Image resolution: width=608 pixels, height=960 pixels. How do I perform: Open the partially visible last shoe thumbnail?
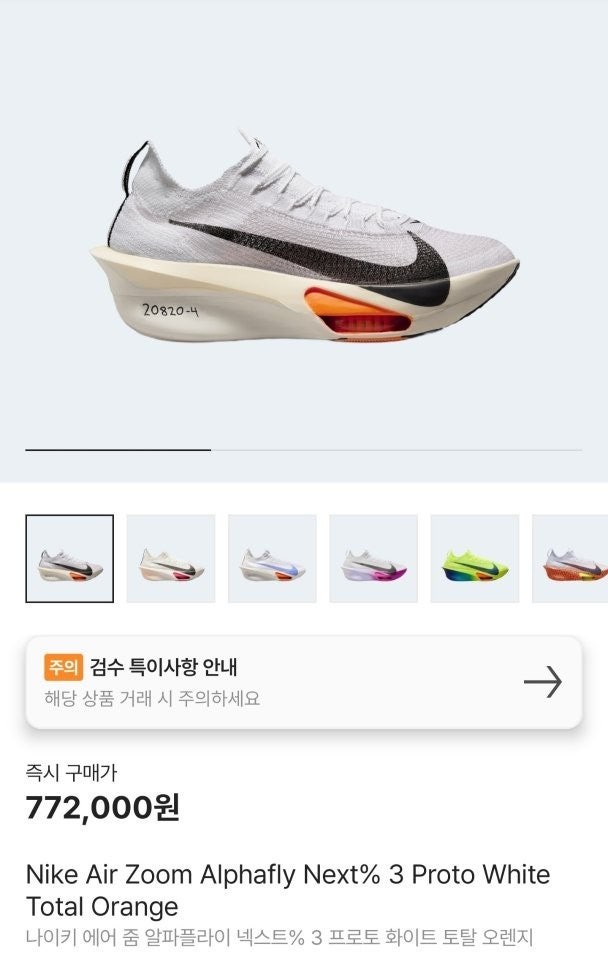pos(571,559)
